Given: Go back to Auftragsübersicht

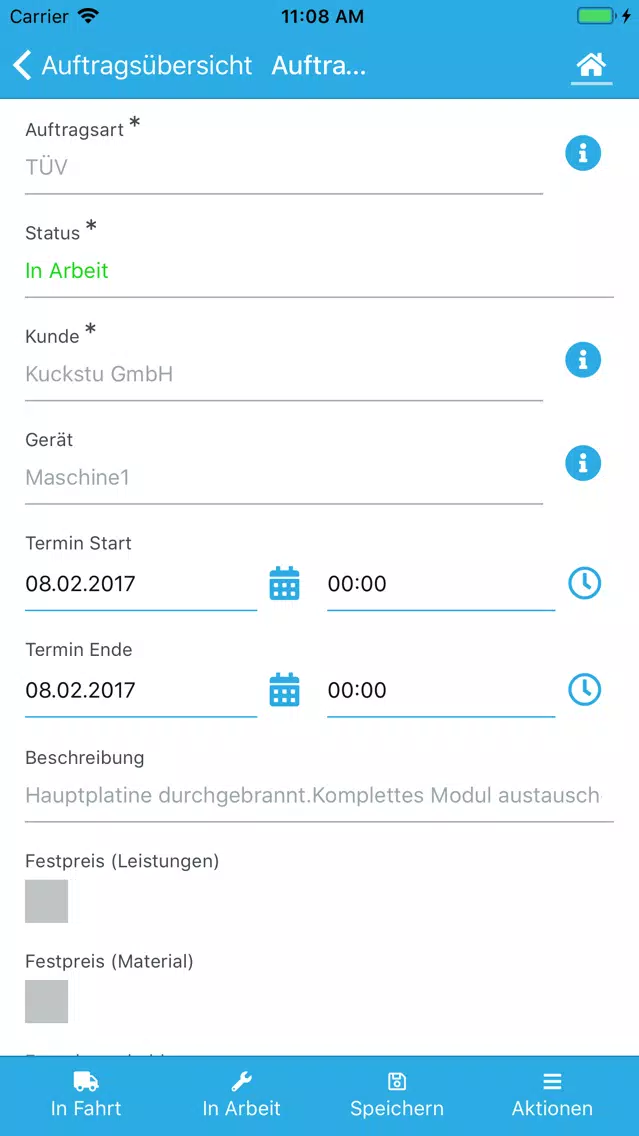Looking at the screenshot, I should point(133,65).
